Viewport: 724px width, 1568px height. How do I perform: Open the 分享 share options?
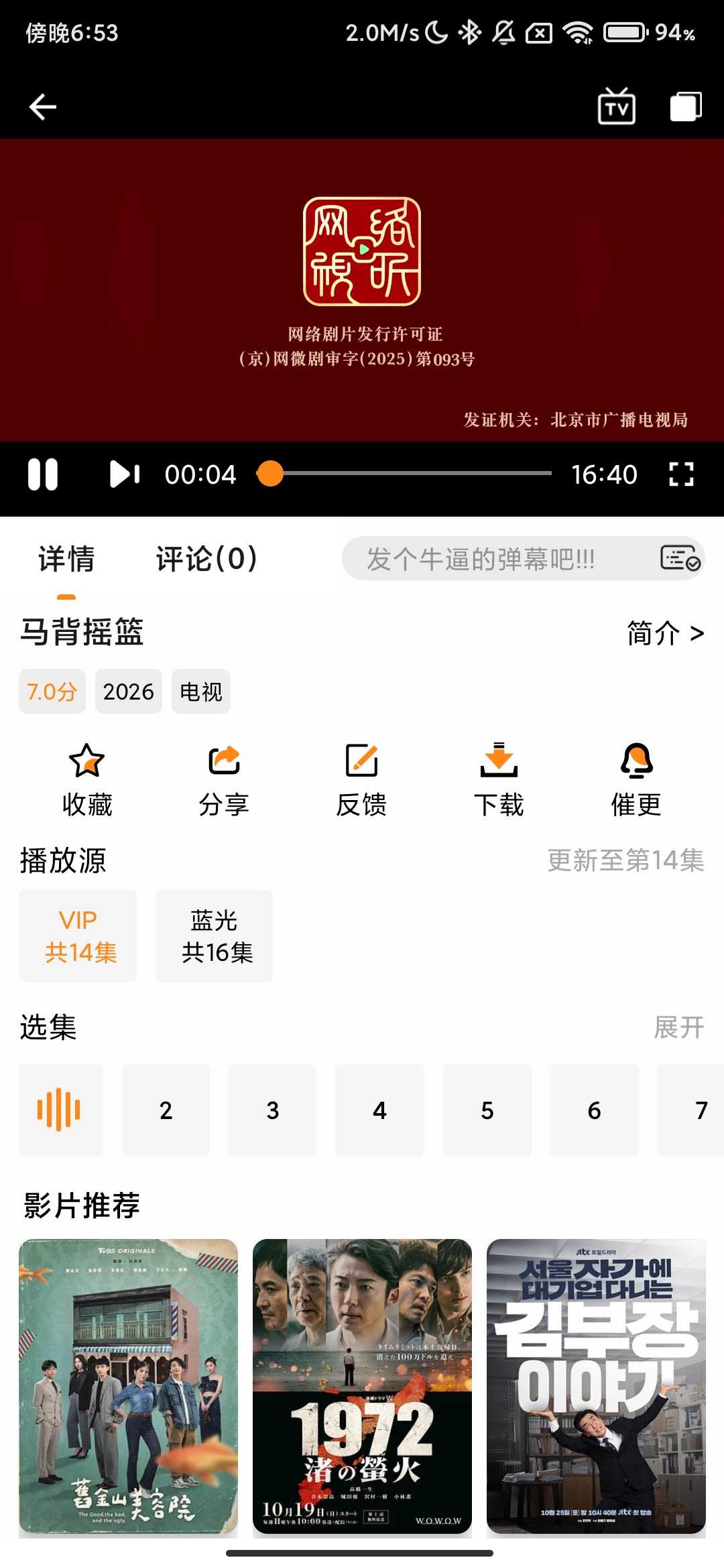pyautogui.click(x=224, y=777)
